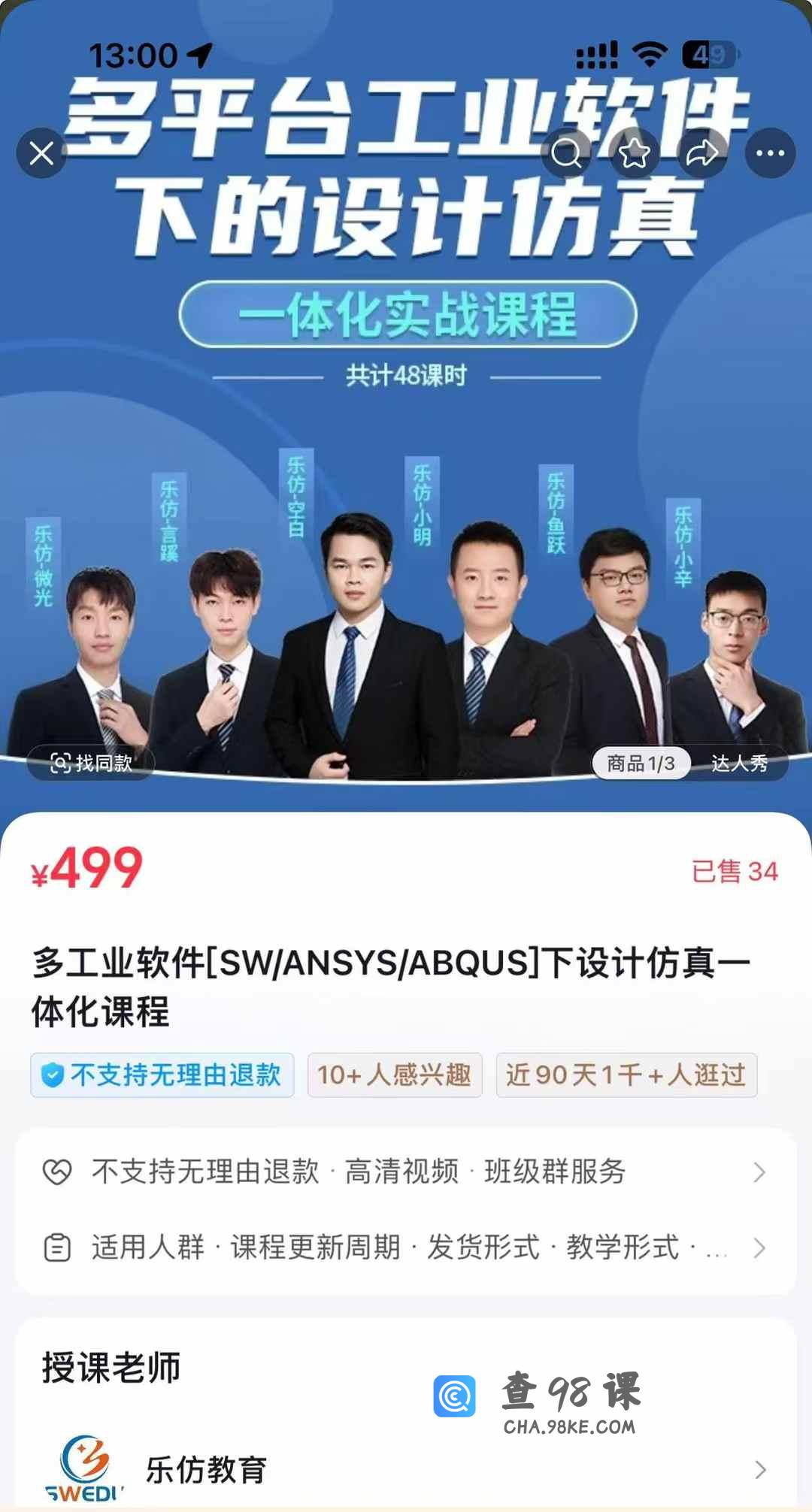Share this course

click(x=702, y=153)
